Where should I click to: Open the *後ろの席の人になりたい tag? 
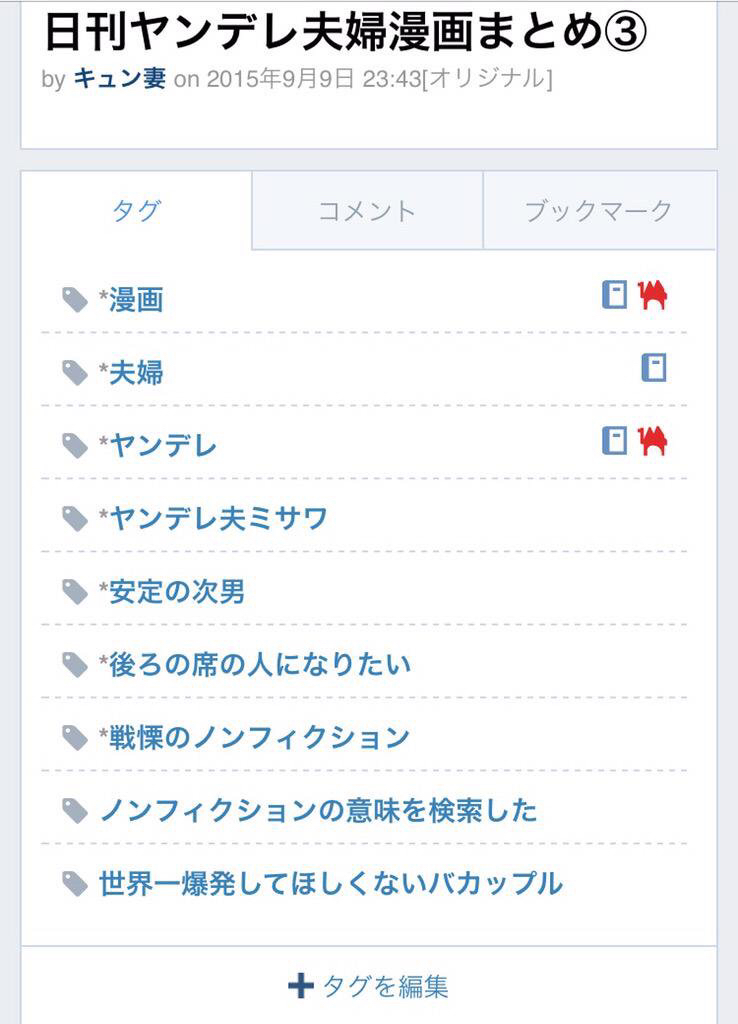(258, 665)
